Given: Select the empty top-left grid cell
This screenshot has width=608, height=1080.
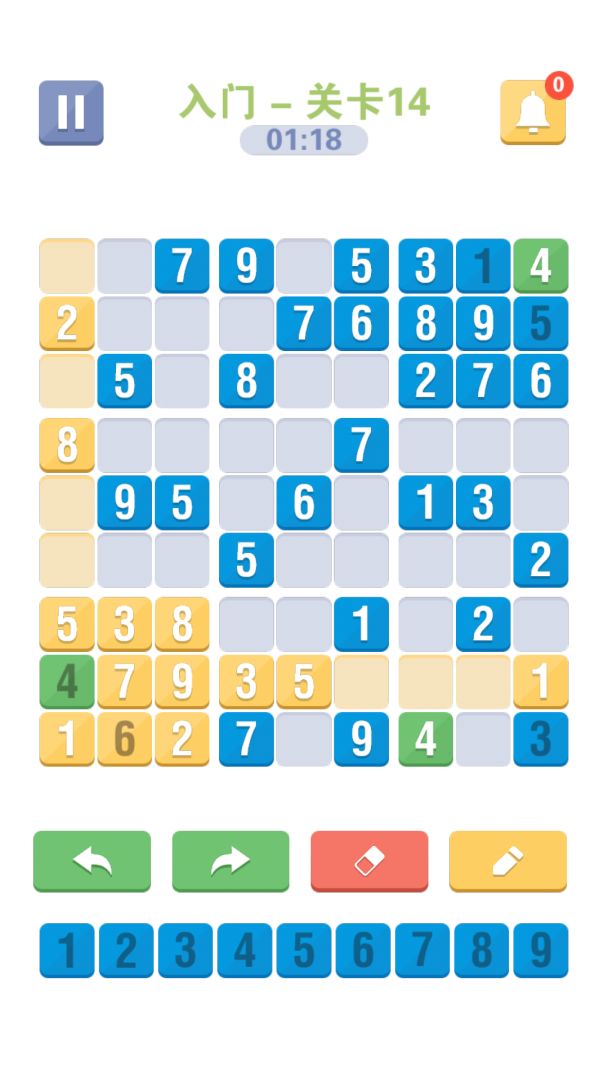Looking at the screenshot, I should tap(67, 265).
